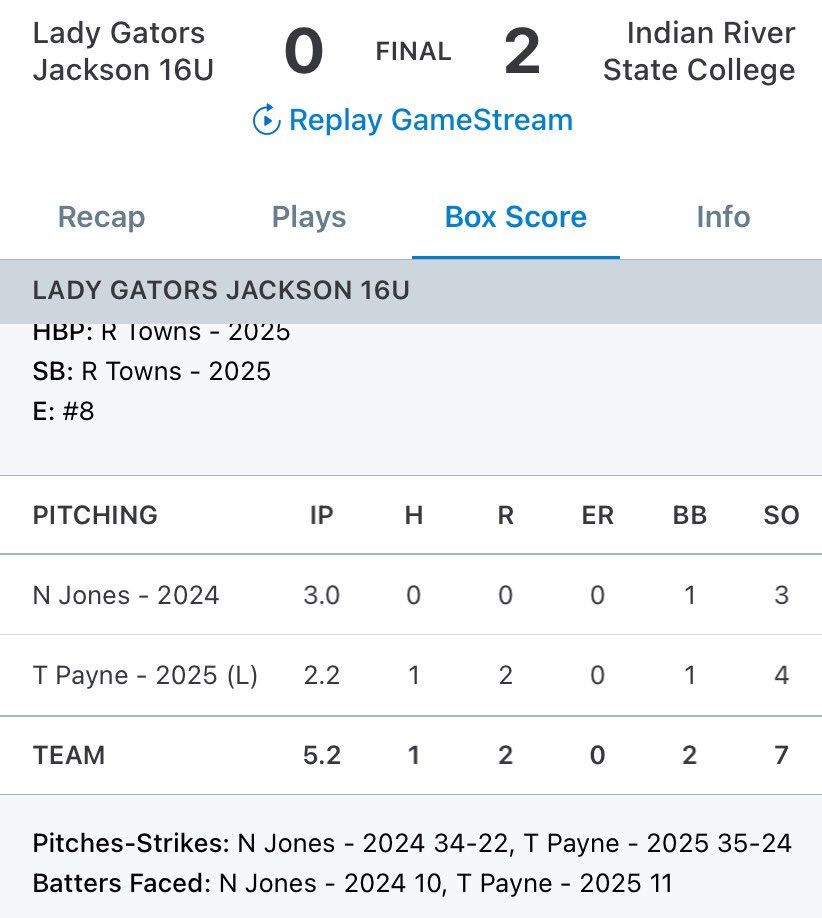Viewport: 822px width, 918px height.
Task: View the Info tab
Action: coord(723,217)
